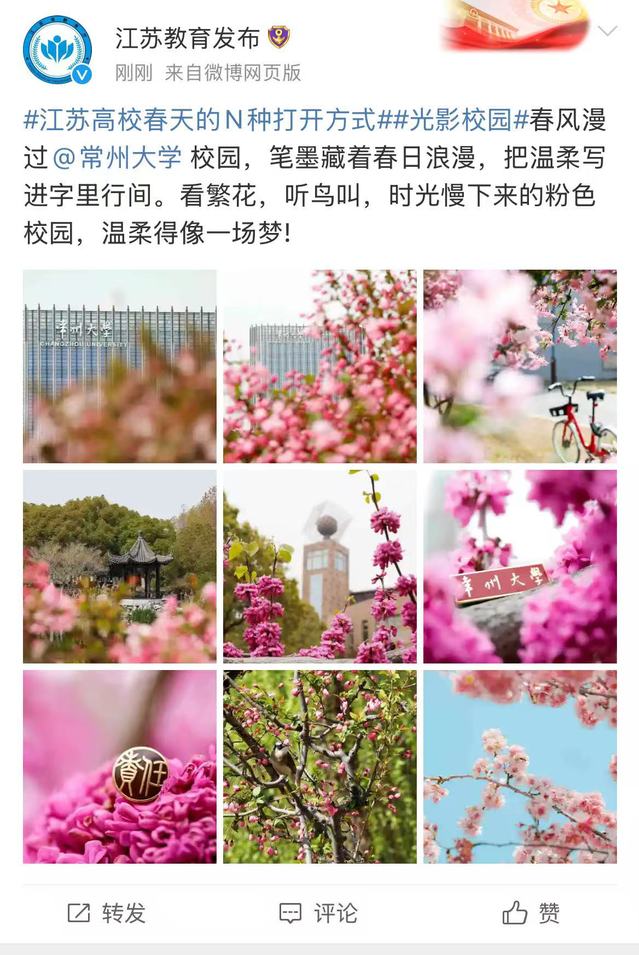
Task: View photo of Changzhou University building sign
Action: tap(119, 366)
